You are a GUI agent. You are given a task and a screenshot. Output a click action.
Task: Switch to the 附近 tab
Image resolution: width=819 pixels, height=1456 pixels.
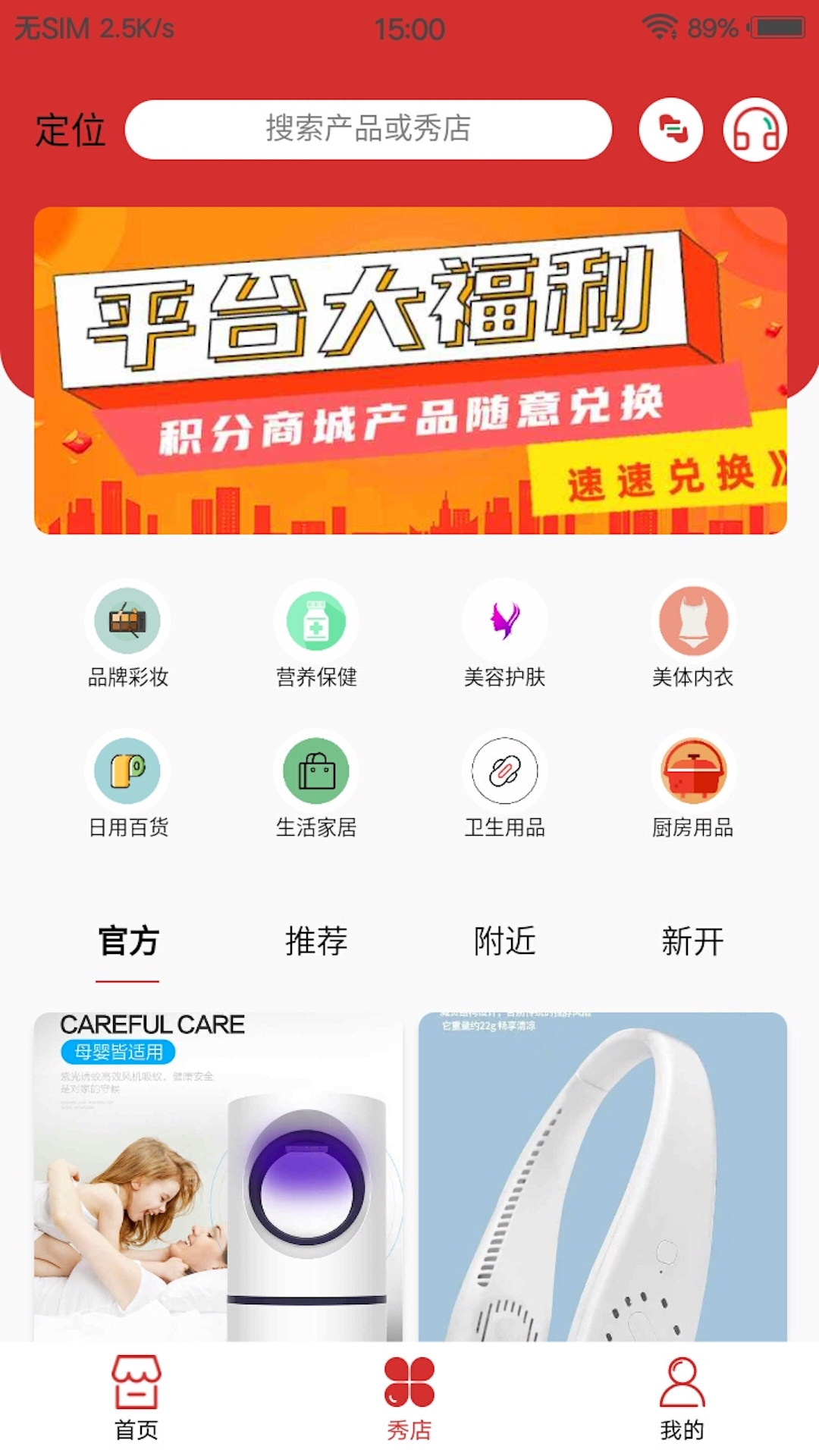(505, 941)
